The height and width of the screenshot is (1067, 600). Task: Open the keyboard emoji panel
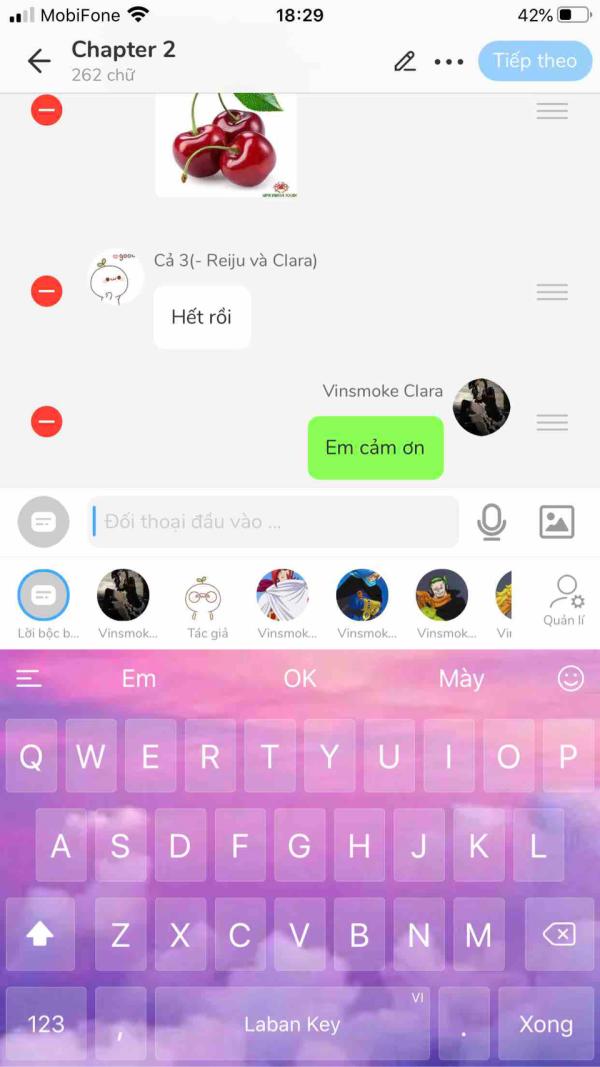(x=570, y=679)
